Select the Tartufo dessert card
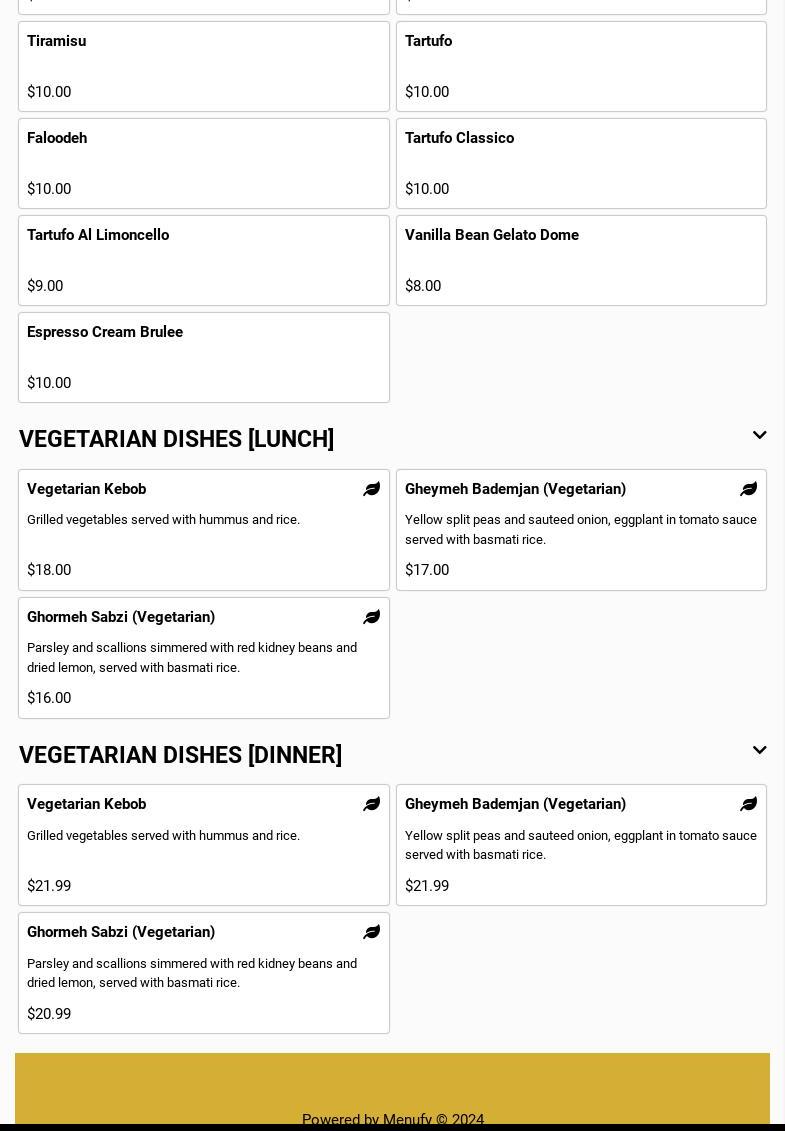The height and width of the screenshot is (1131, 785). click(581, 66)
